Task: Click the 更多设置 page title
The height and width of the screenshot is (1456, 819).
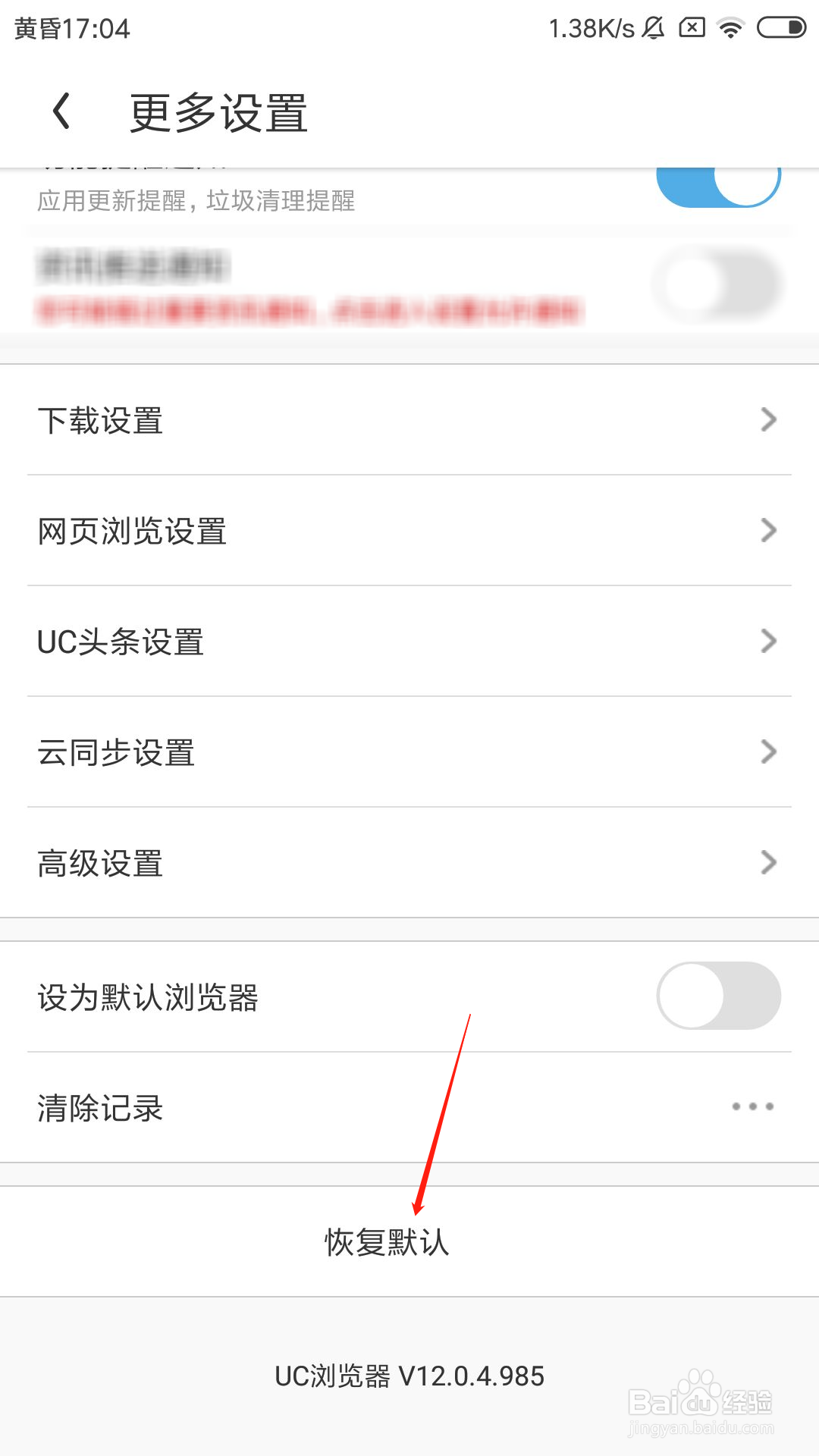Action: click(218, 112)
